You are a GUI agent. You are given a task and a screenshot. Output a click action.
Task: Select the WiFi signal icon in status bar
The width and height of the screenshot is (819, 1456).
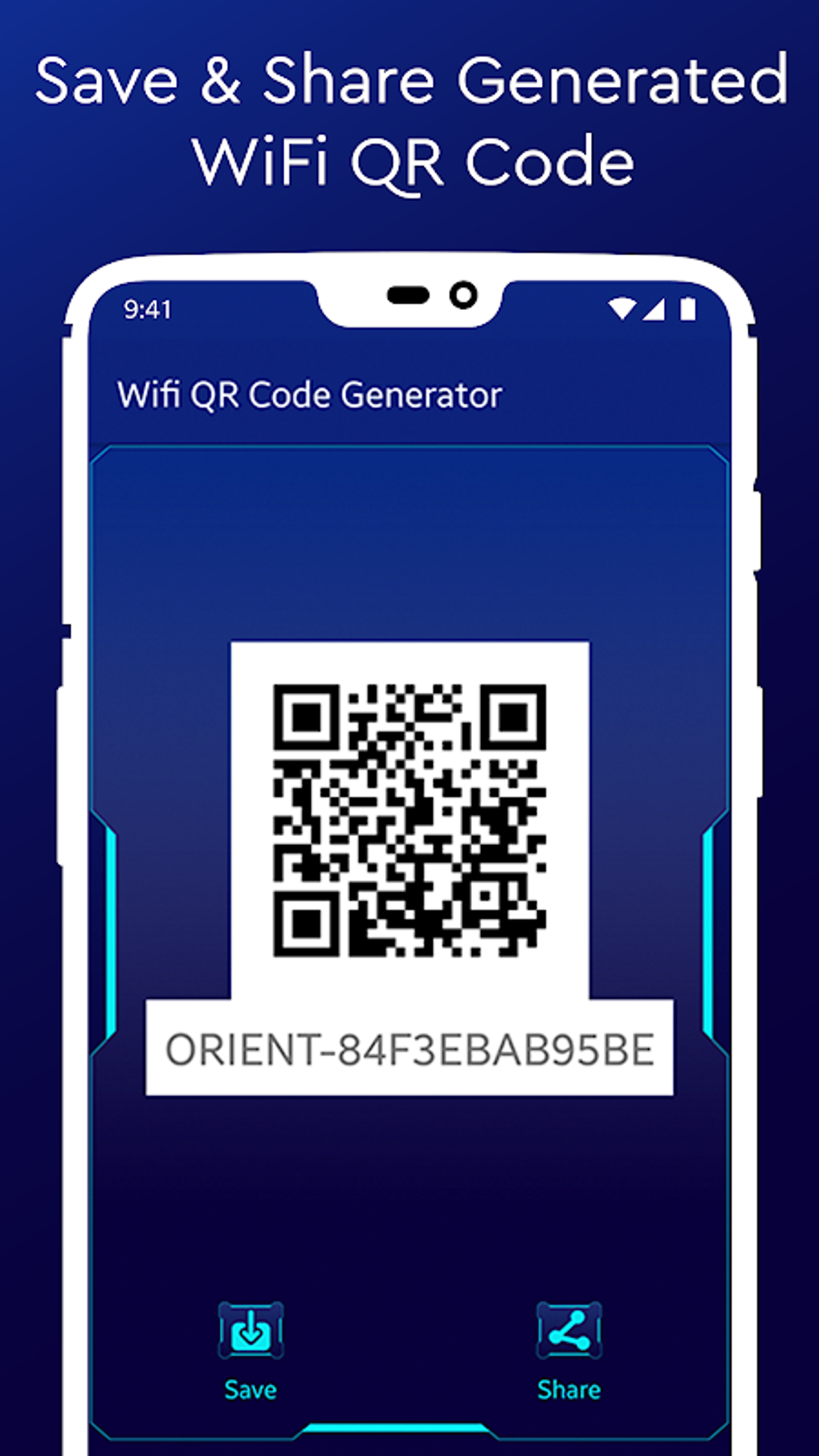(x=622, y=307)
